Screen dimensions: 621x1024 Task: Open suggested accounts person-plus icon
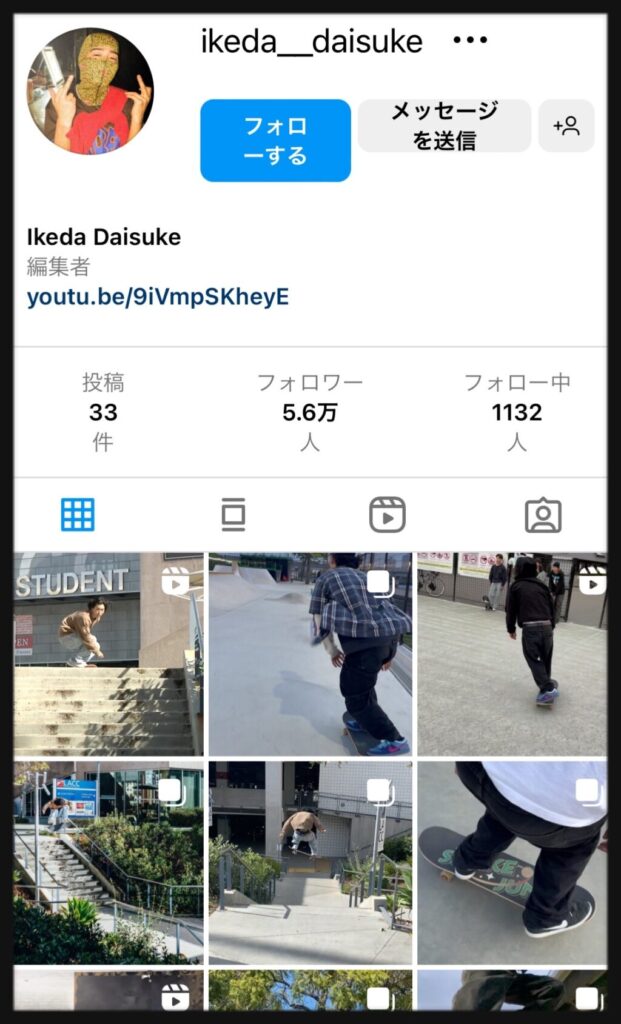point(566,126)
